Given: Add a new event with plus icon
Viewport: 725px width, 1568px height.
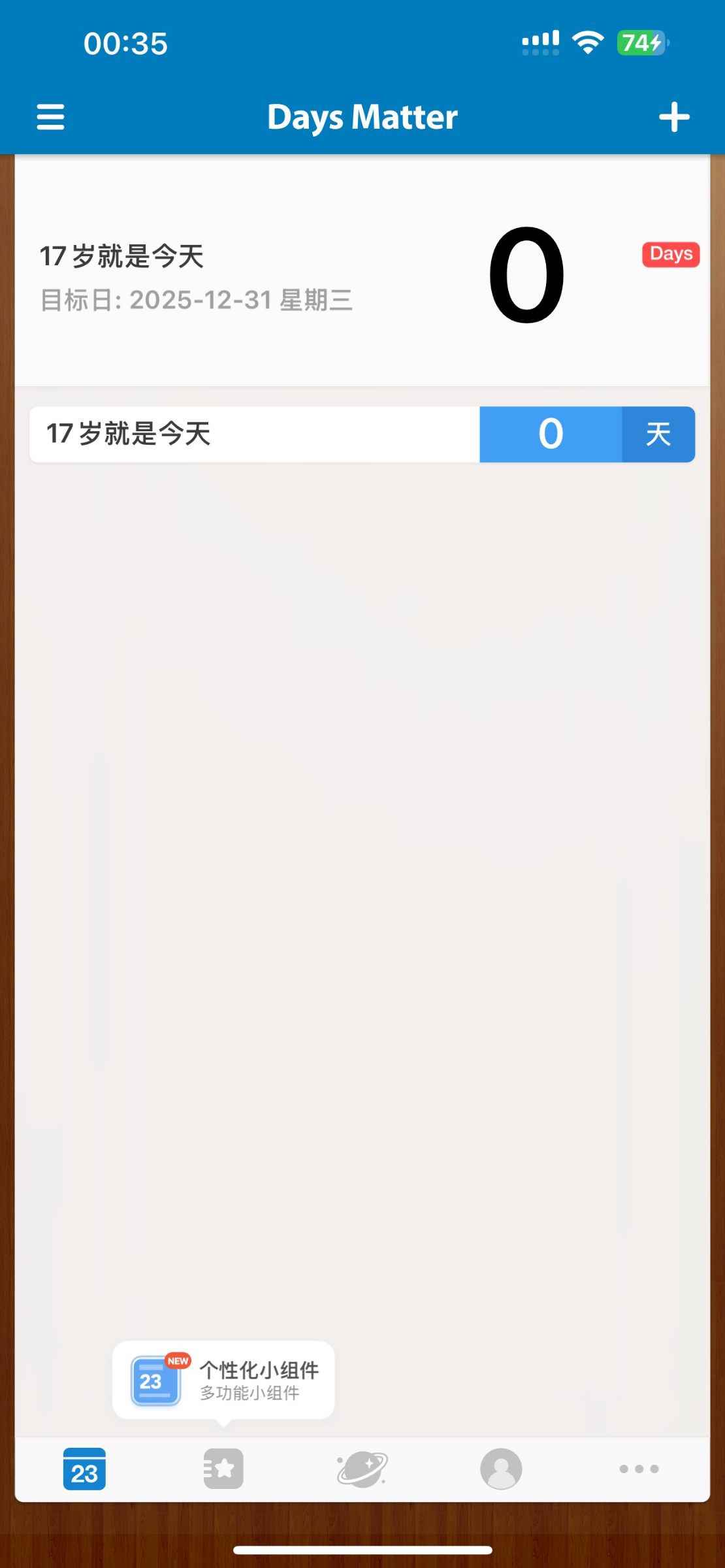Looking at the screenshot, I should point(674,118).
